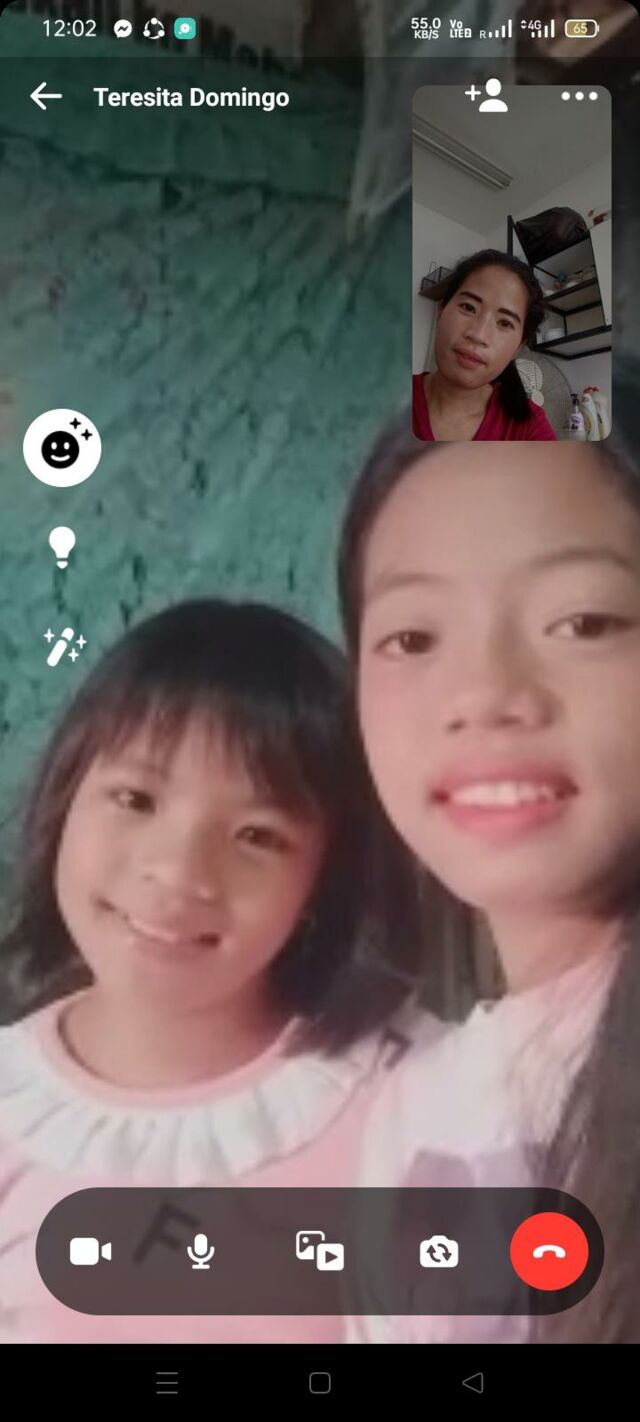Viewport: 640px width, 1422px height.
Task: Toggle the lightbulb lighting option
Action: 62,547
